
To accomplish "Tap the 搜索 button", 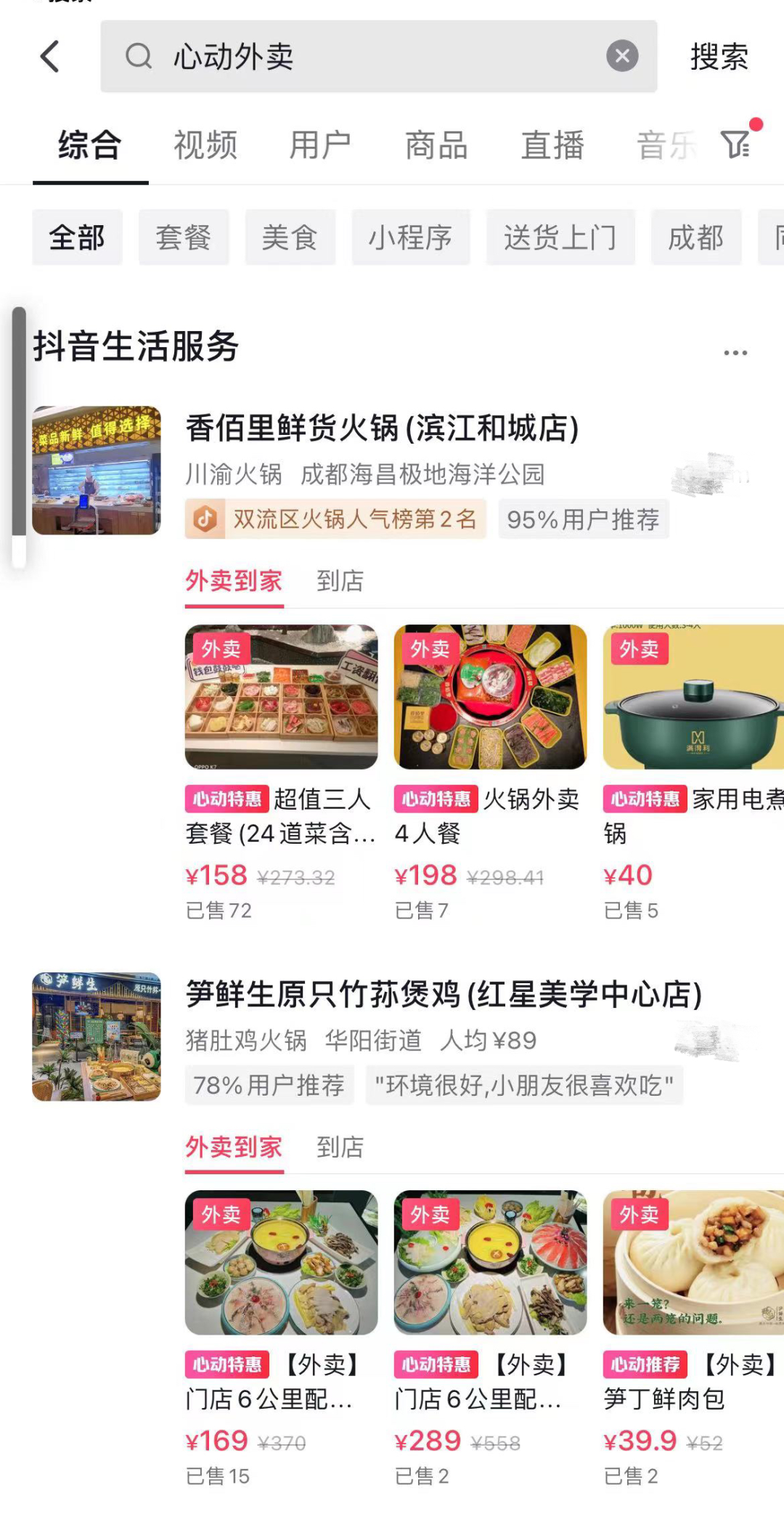I will point(719,57).
